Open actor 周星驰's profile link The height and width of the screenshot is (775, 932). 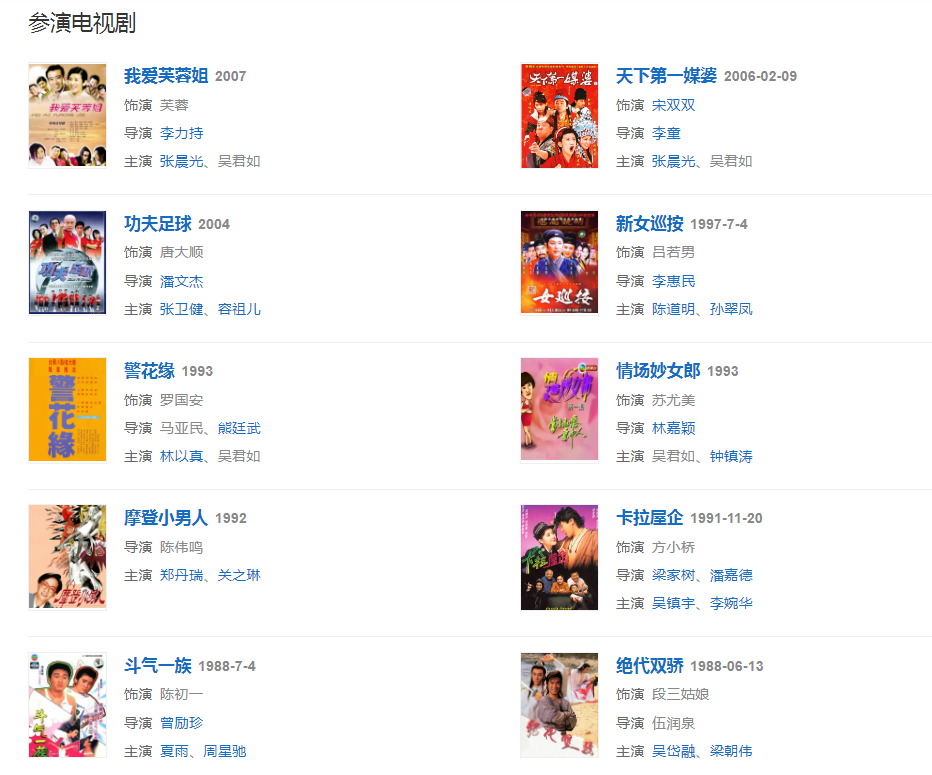click(x=224, y=751)
